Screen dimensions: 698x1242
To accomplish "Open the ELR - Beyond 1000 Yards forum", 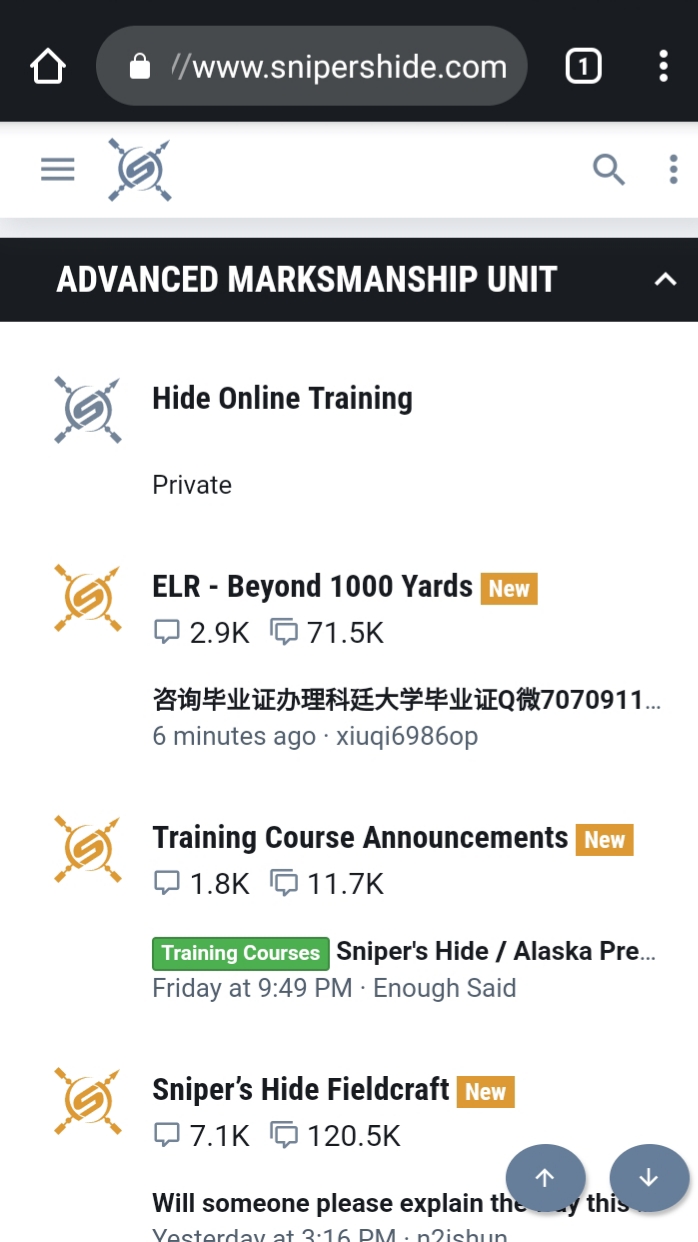I will coord(312,586).
